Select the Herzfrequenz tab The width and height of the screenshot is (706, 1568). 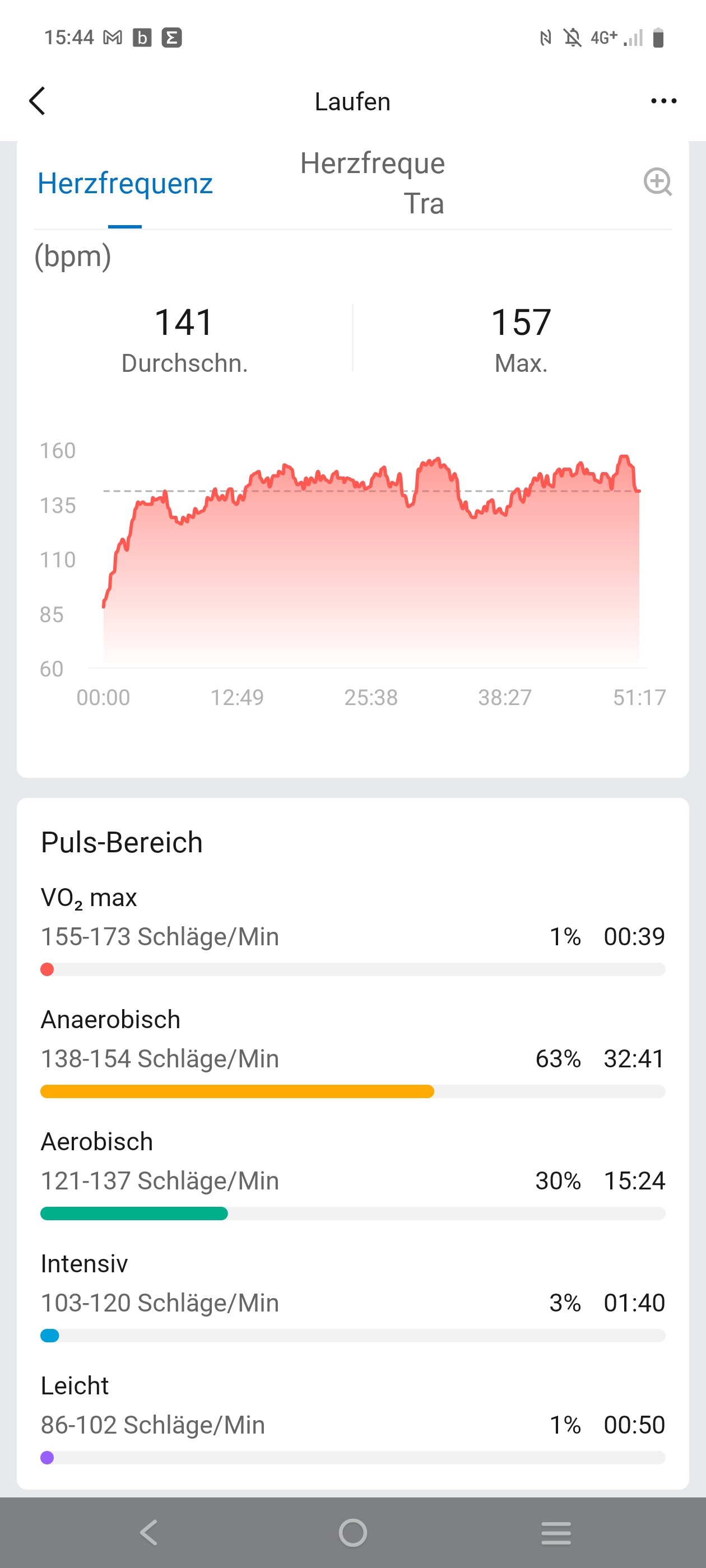(125, 183)
